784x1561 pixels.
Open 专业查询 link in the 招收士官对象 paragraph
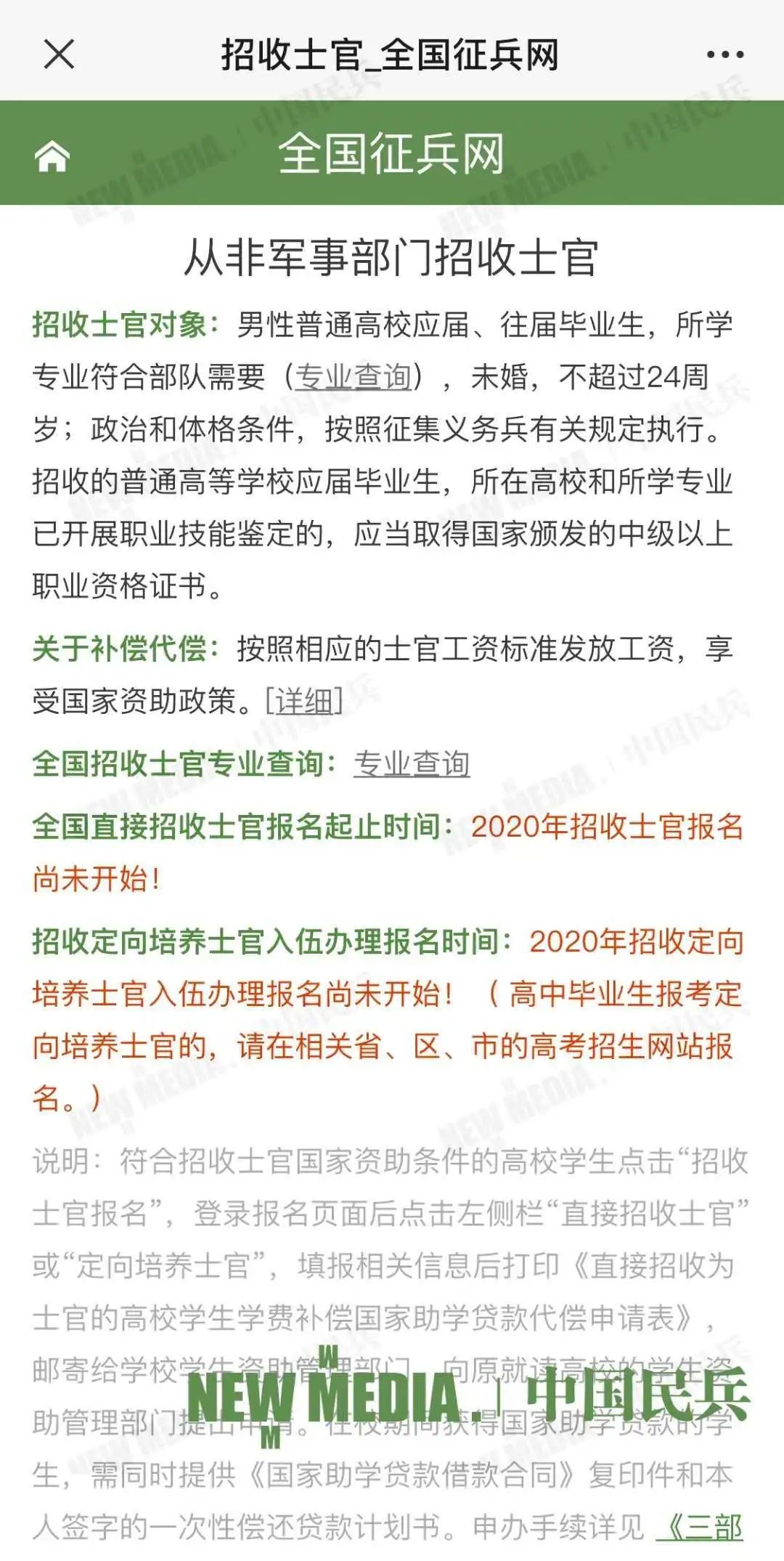click(x=354, y=377)
